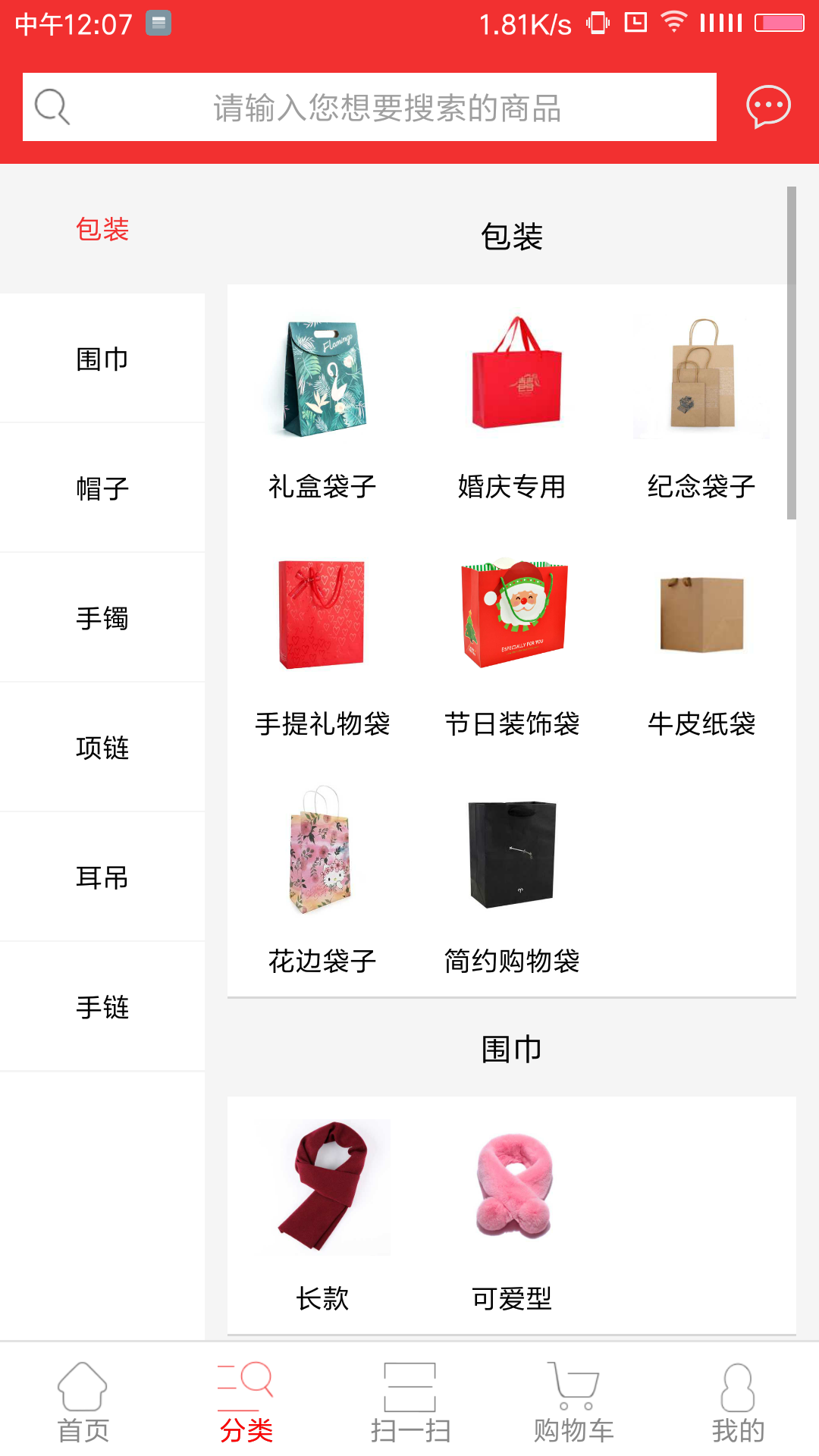
Task: Open the messages chat bubble icon
Action: pyautogui.click(x=768, y=107)
